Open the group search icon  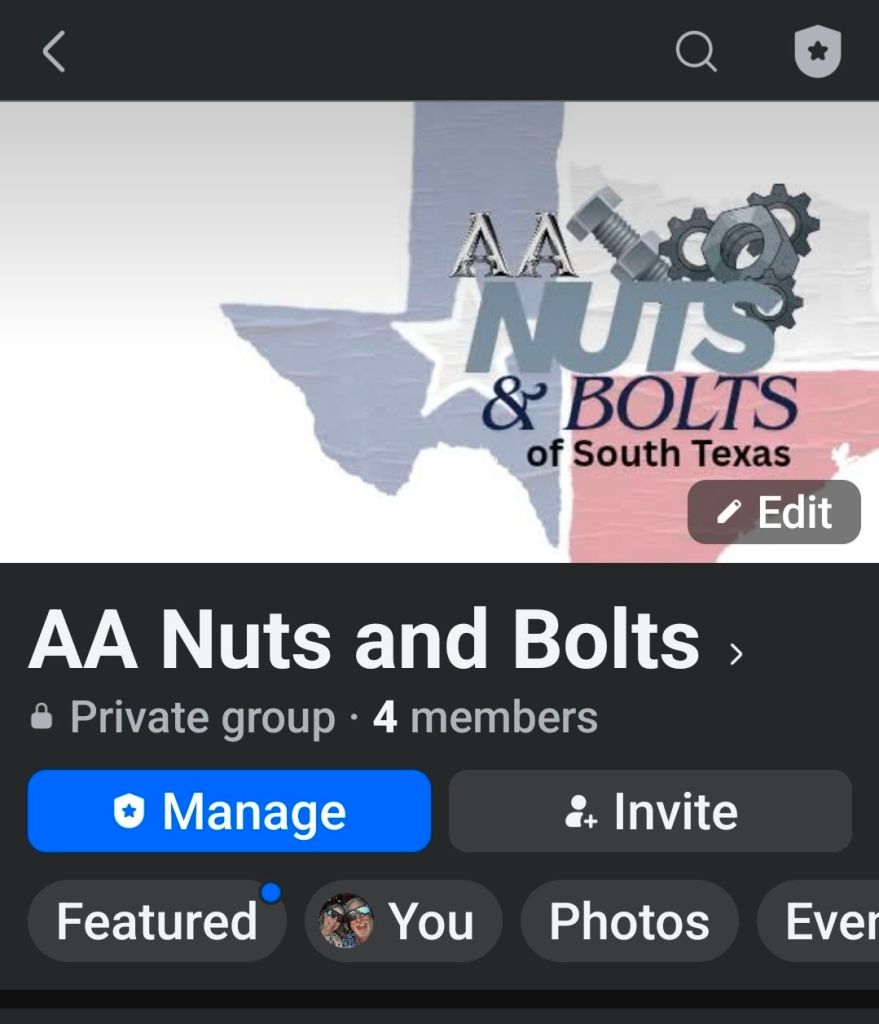696,51
